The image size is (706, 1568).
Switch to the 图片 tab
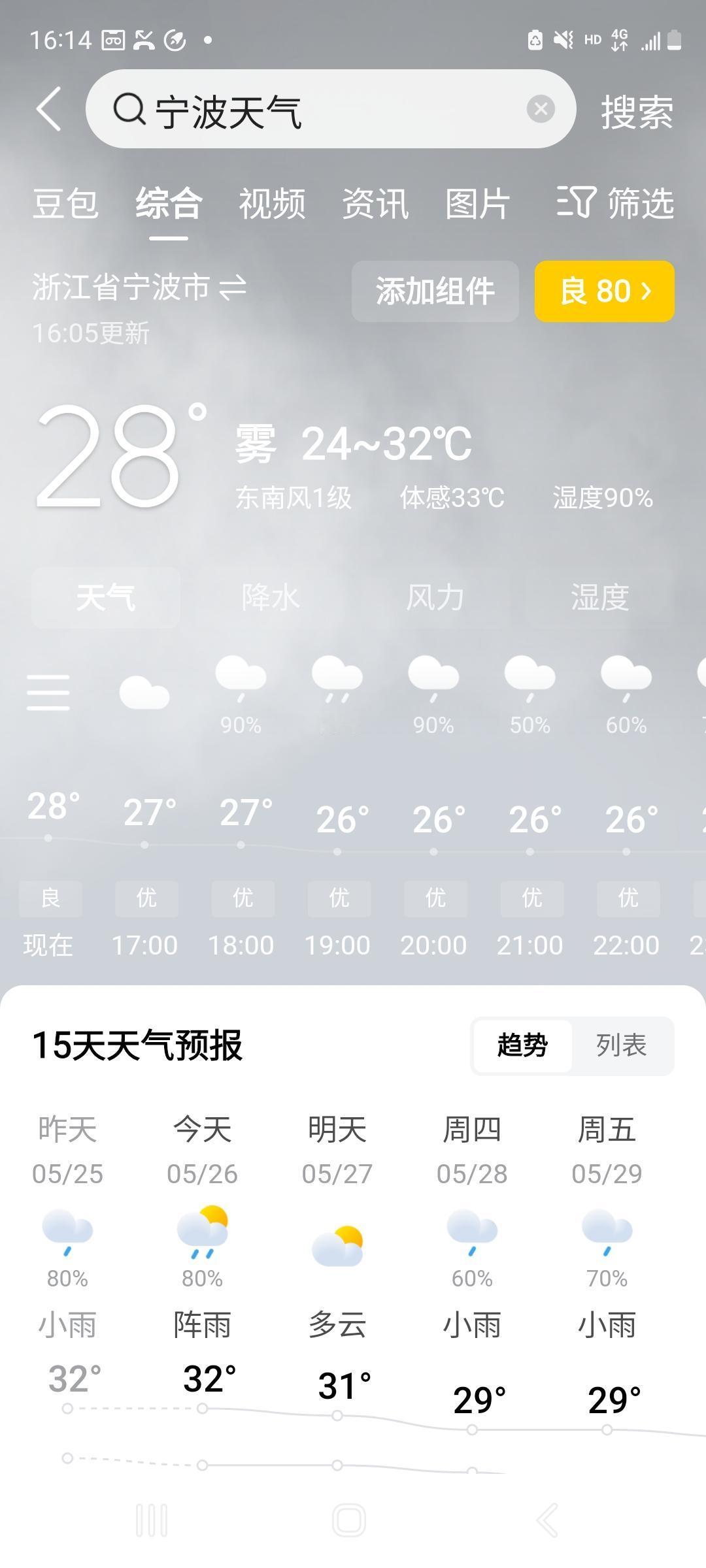[x=478, y=203]
